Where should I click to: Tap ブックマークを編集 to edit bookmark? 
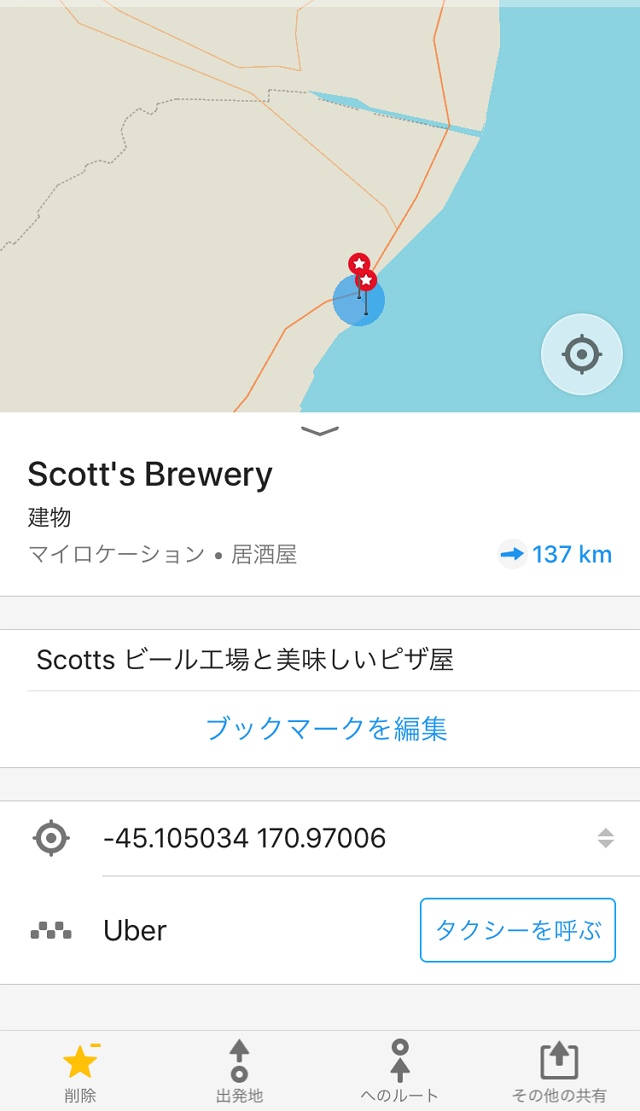pyautogui.click(x=326, y=728)
